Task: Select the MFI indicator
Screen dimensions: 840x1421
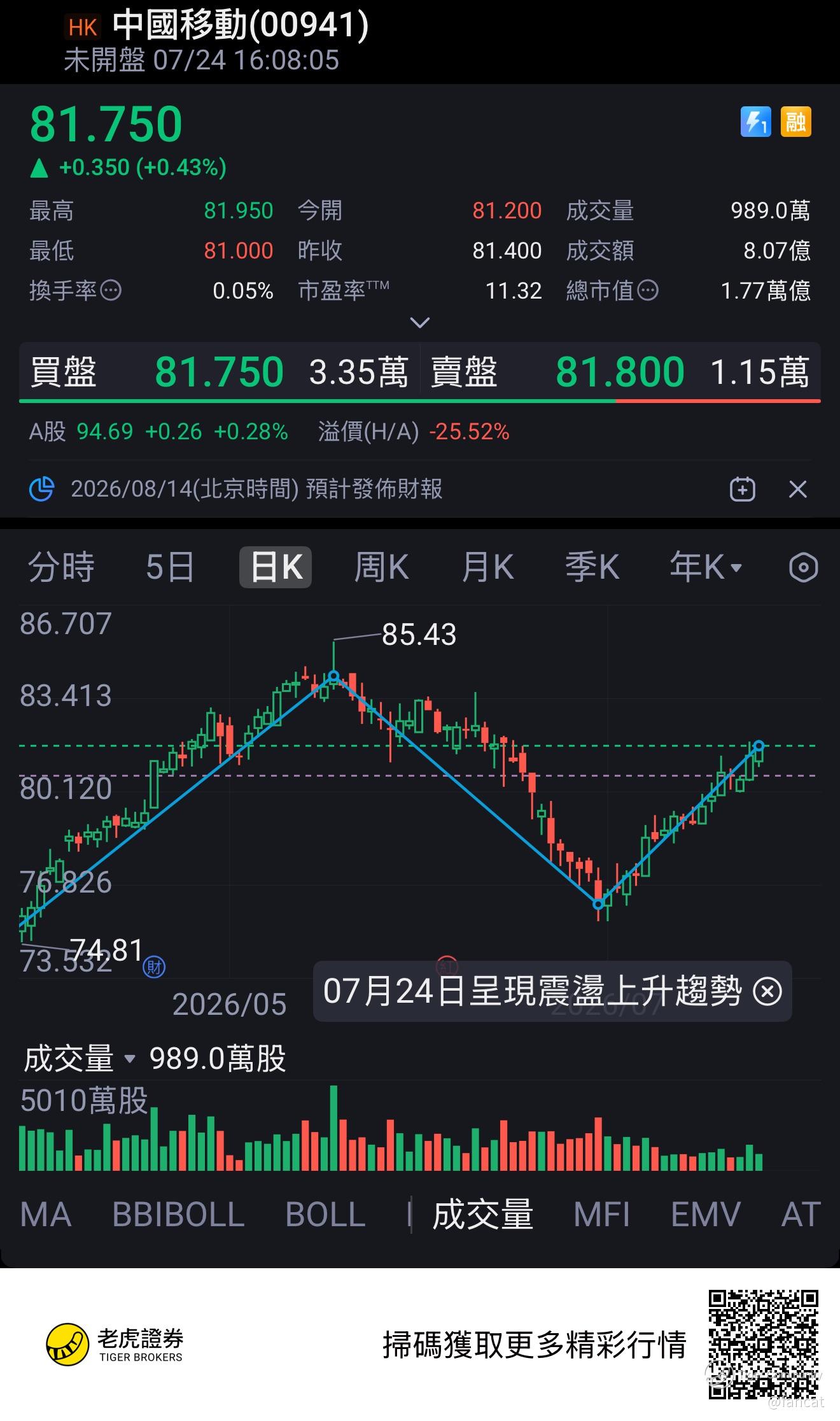Action: (x=601, y=1214)
